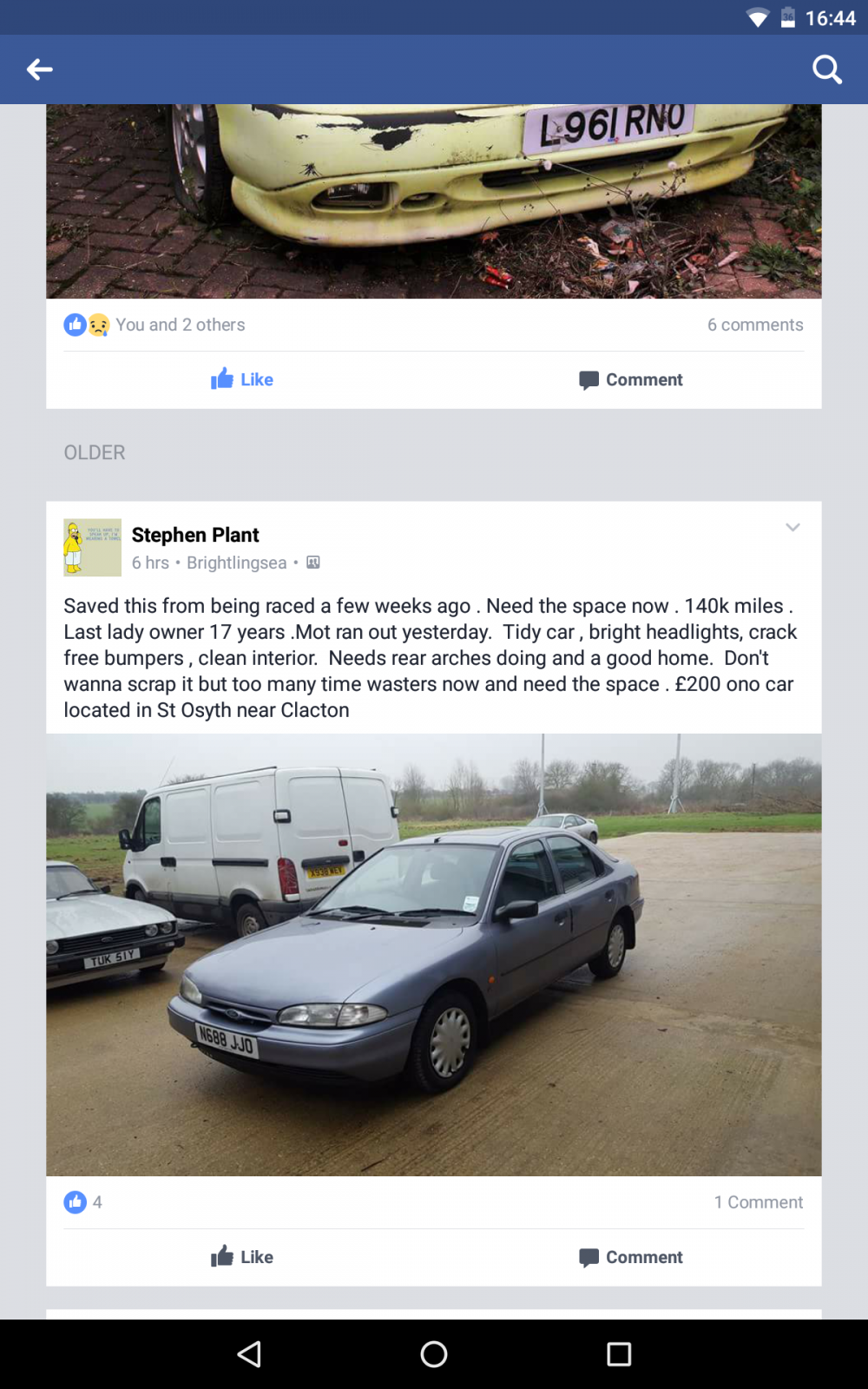Go to the Android home screen
The width and height of the screenshot is (868, 1389).
(434, 1354)
